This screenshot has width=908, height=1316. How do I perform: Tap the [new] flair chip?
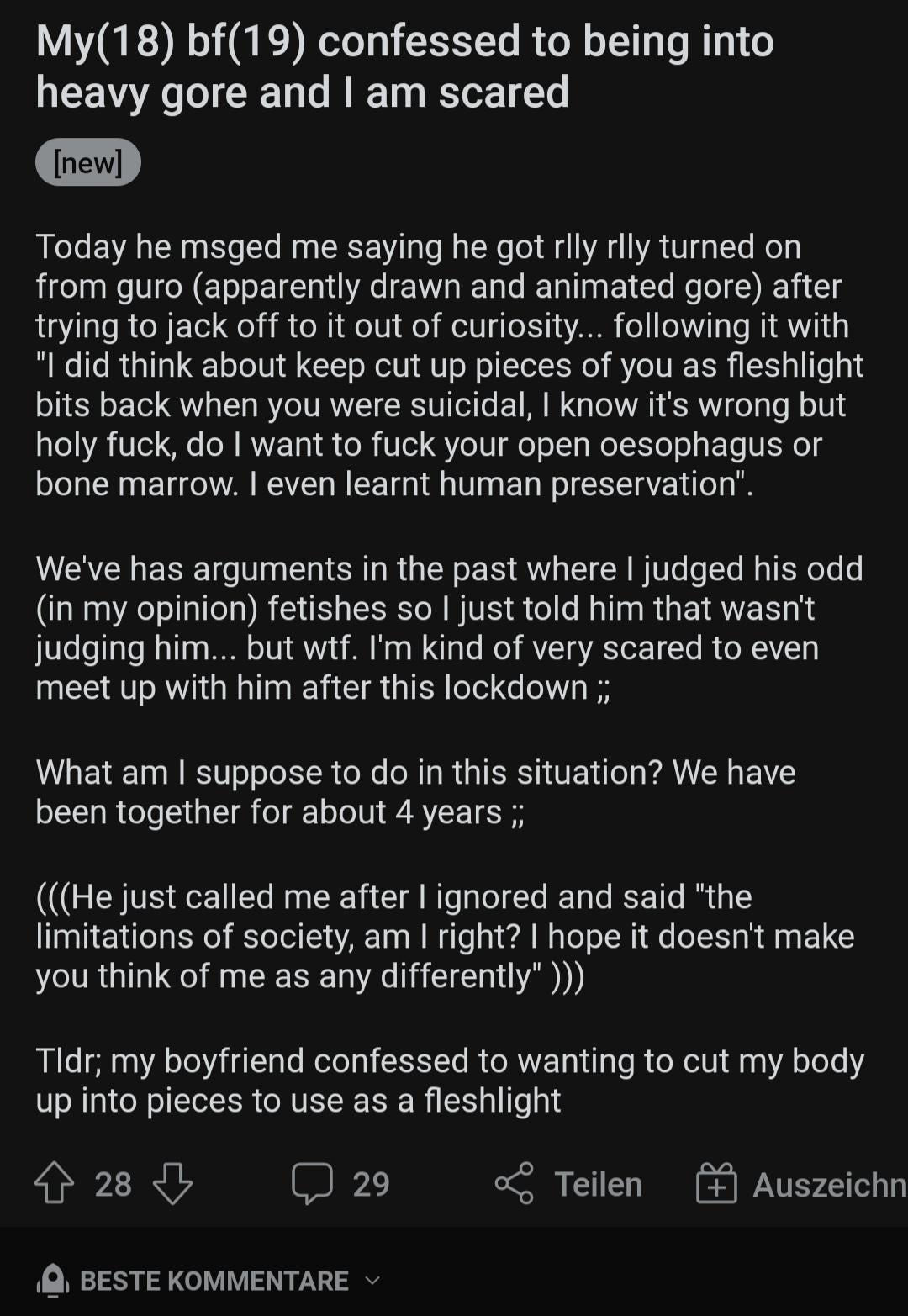(87, 162)
